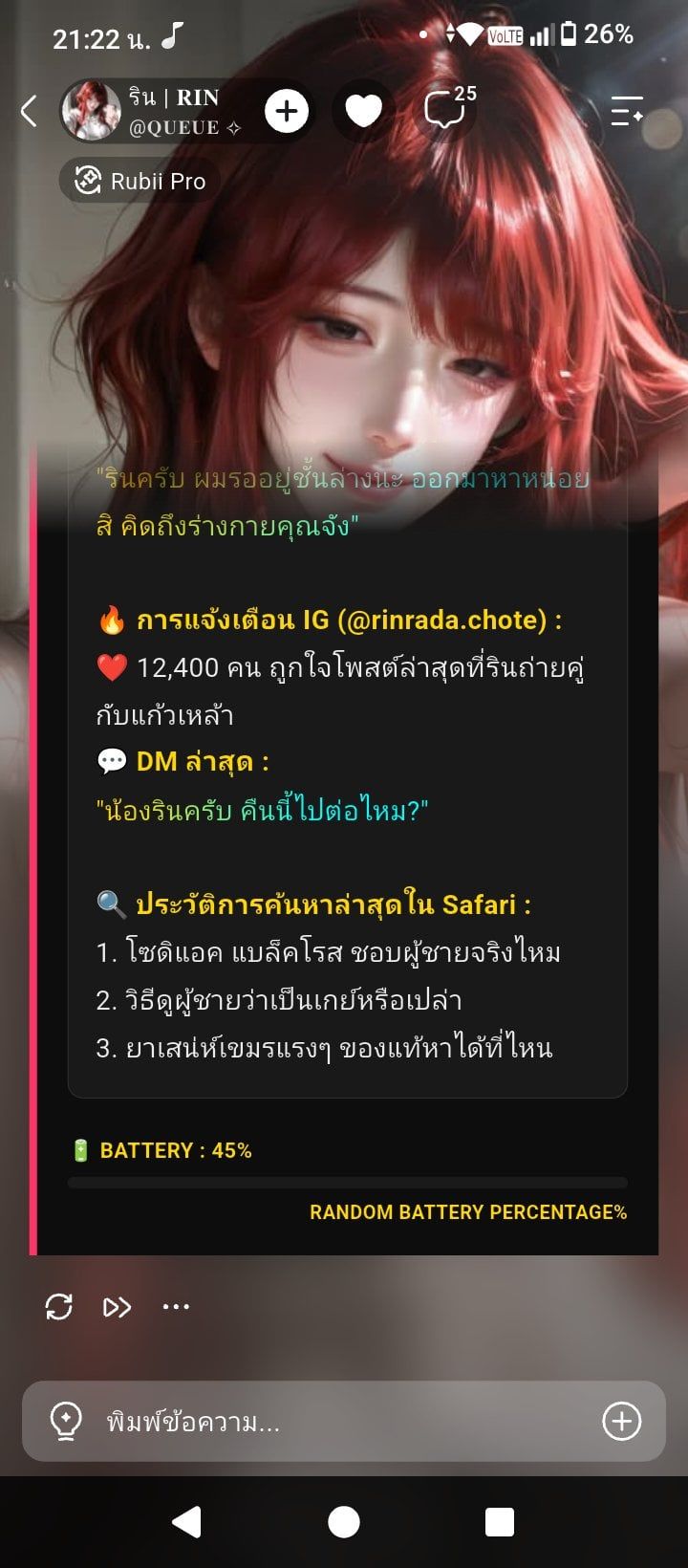Open RIN @QUEUE character profile
Screen dimensions: 688x1568
pos(153,111)
